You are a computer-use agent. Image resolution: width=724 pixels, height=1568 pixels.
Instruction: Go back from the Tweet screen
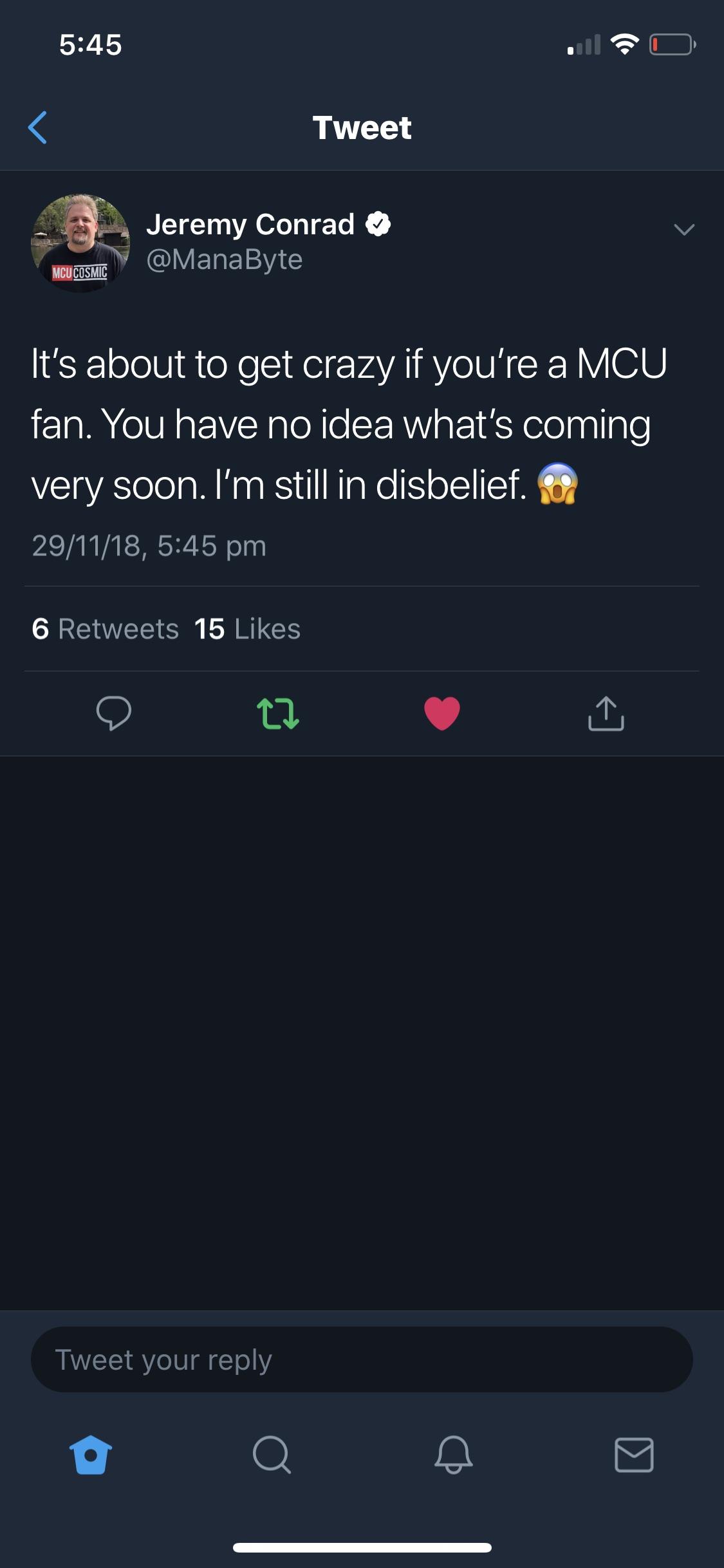point(38,127)
